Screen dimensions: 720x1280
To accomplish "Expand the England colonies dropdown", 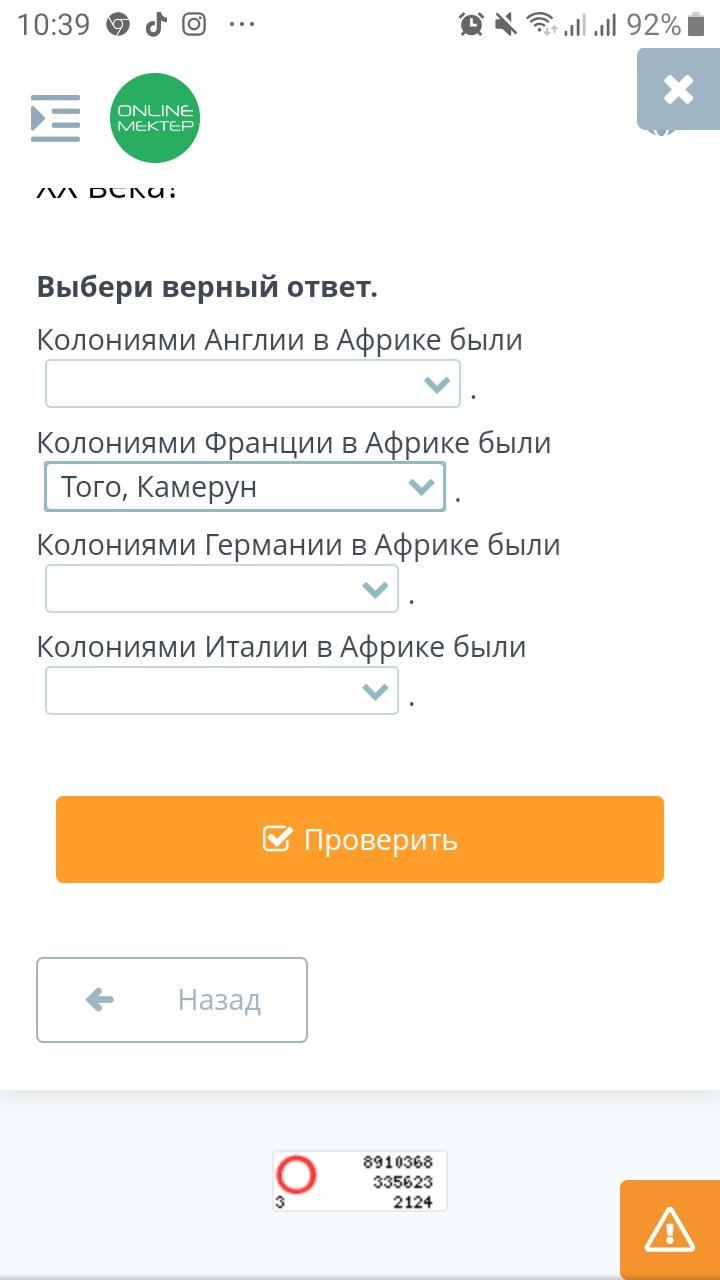I will (253, 384).
